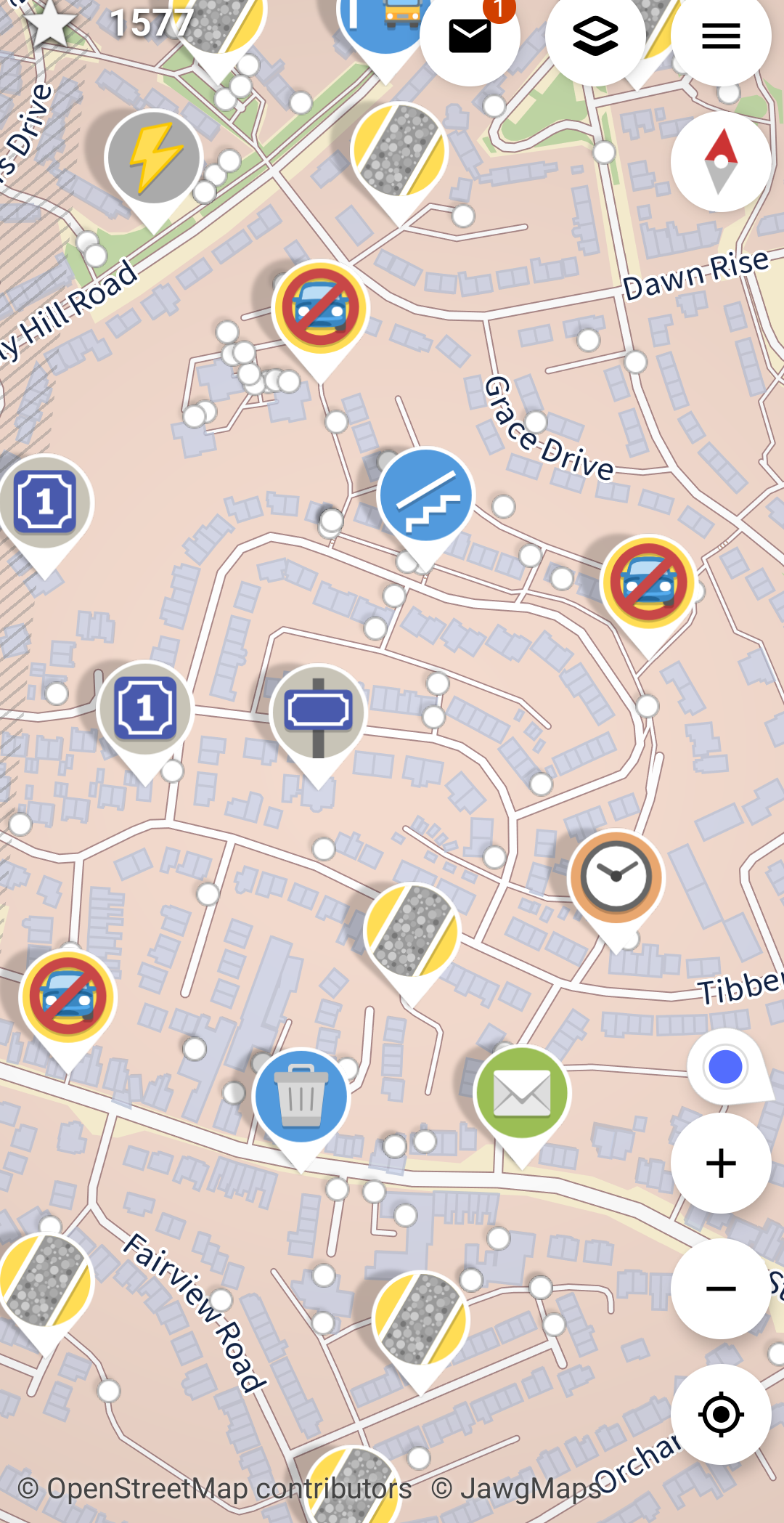Select the trash bin quest pin
The image size is (784, 1523).
(301, 1097)
